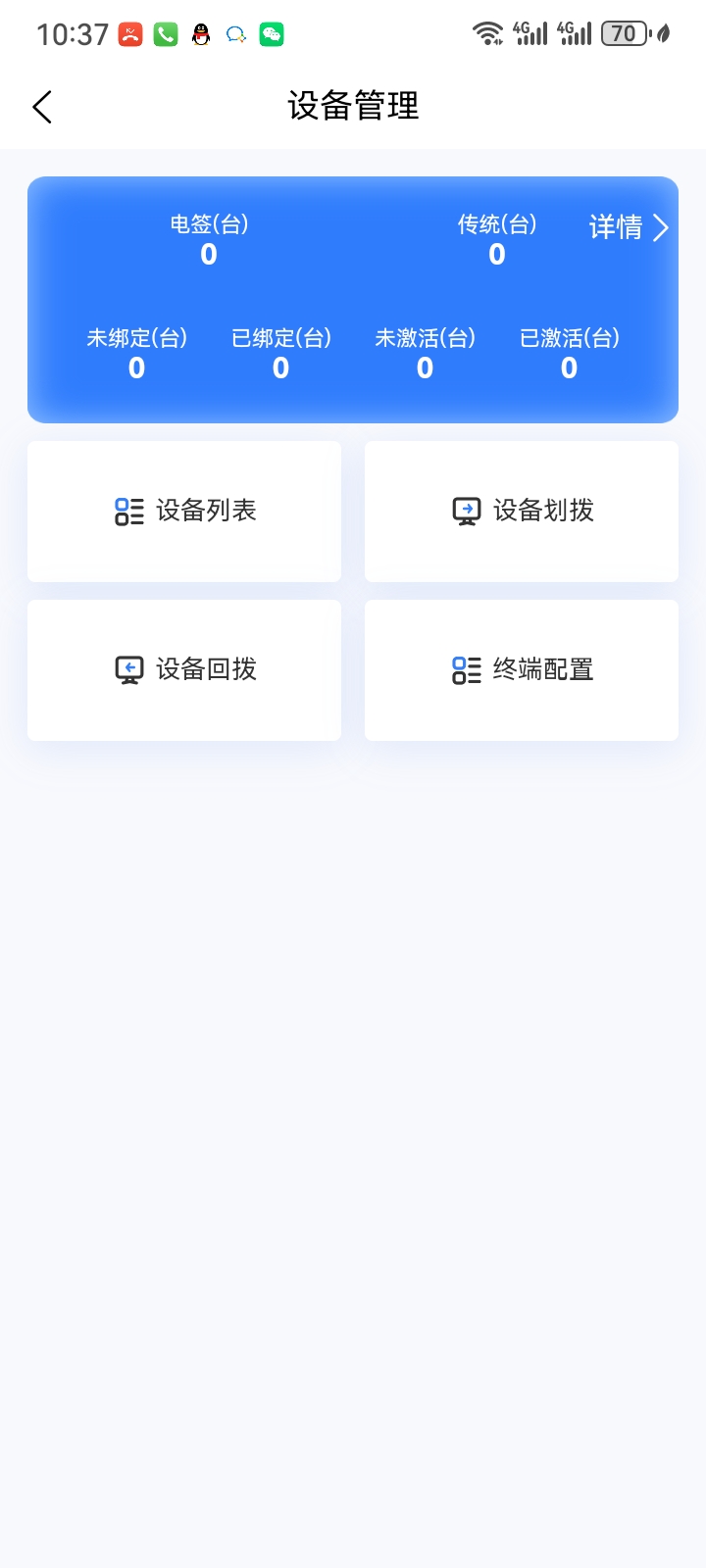706x1568 pixels.
Task: Open 详情 for device statistics
Action: tap(628, 227)
